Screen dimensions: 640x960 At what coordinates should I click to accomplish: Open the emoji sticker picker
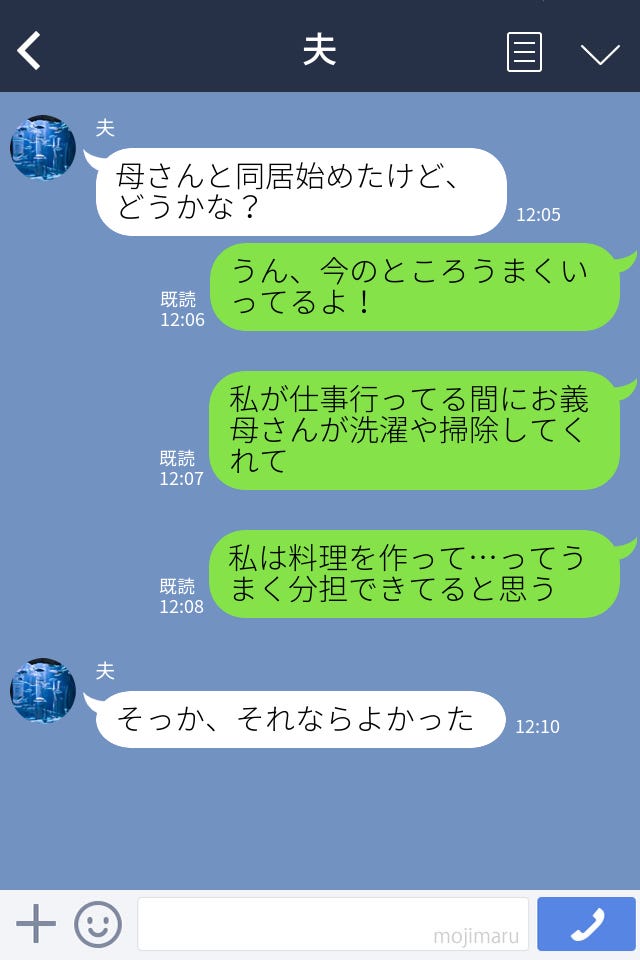click(x=98, y=924)
